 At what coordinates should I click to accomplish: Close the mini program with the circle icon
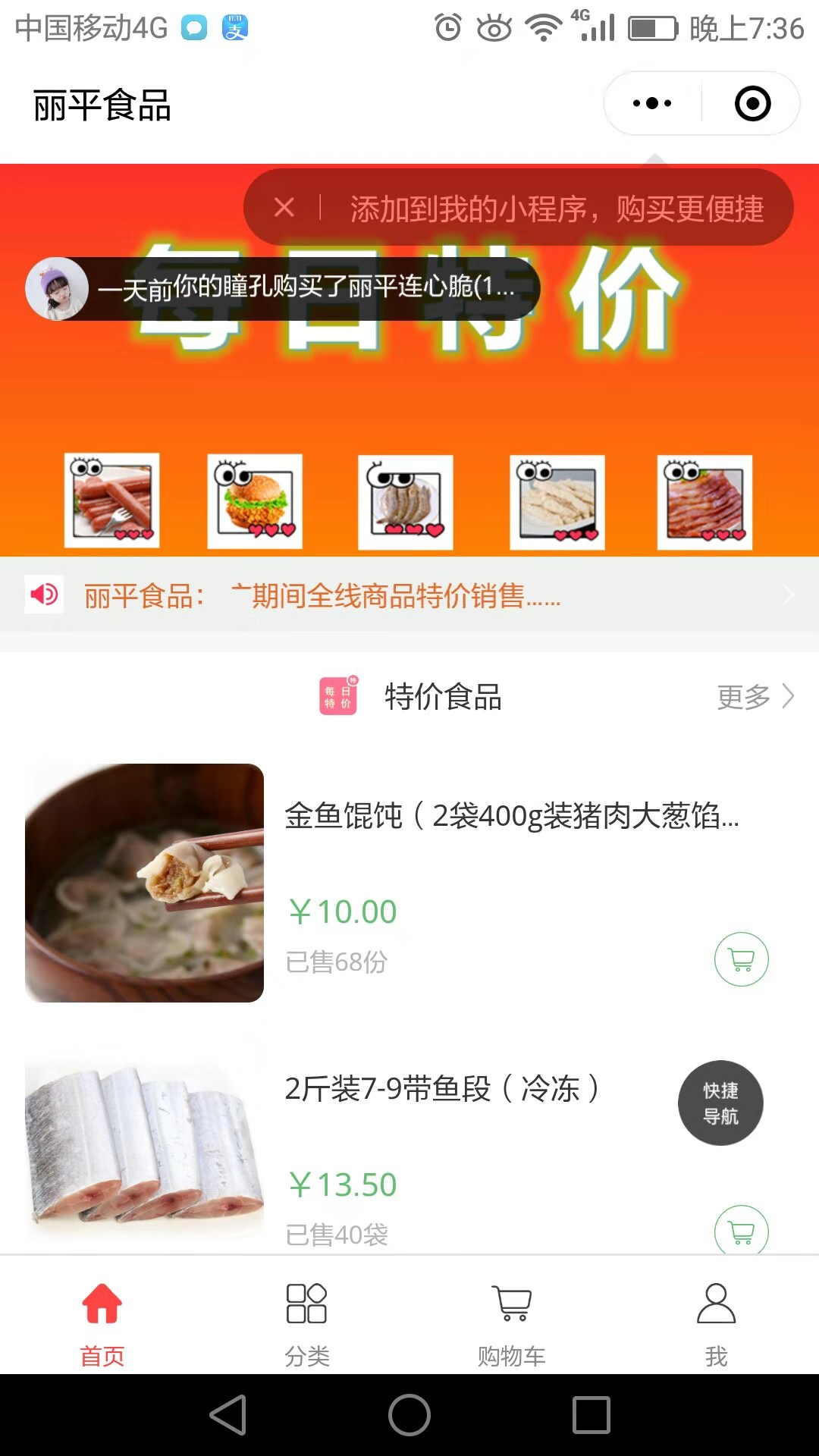point(752,103)
